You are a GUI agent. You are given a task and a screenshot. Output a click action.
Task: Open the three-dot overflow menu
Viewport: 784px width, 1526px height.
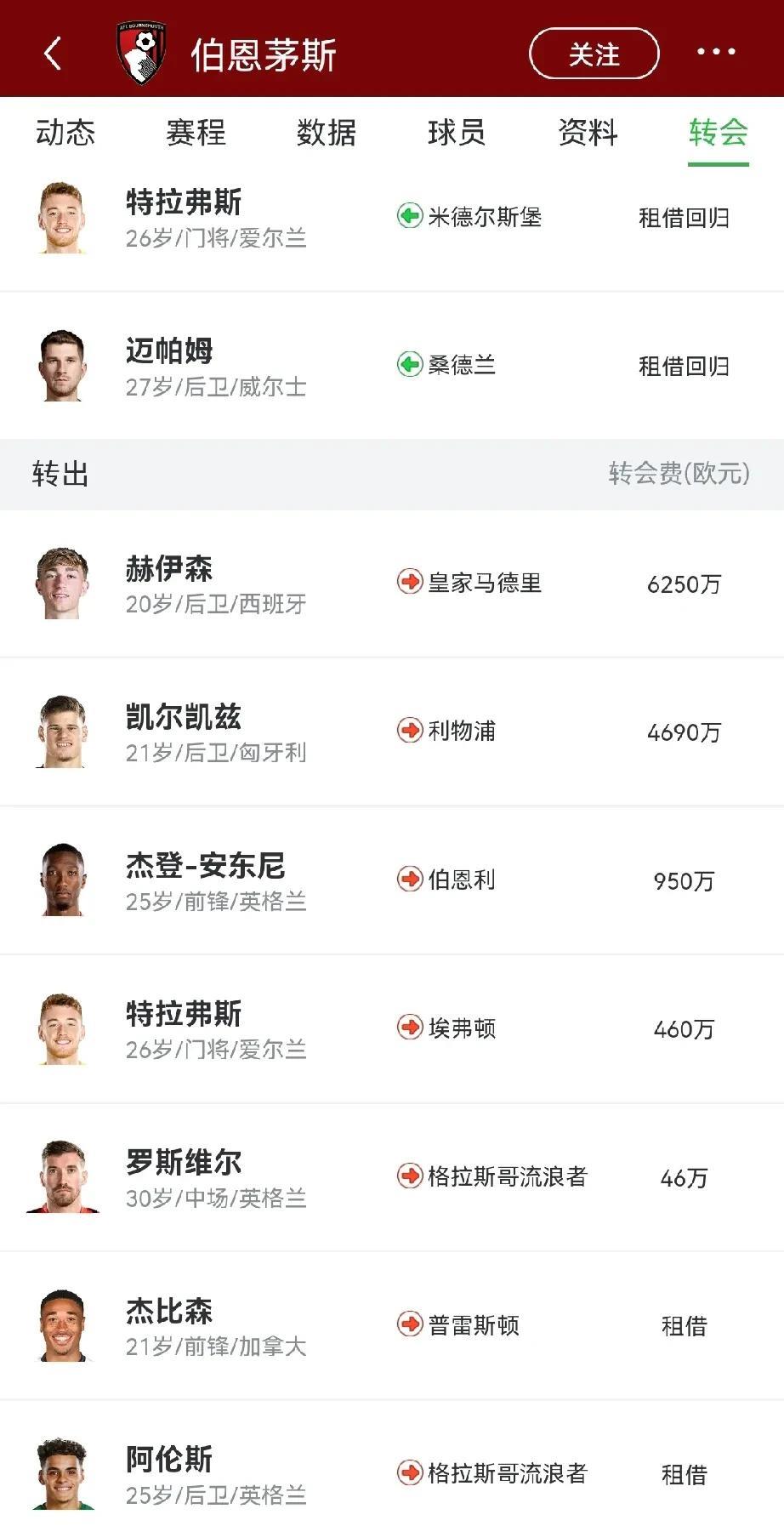coord(716,52)
